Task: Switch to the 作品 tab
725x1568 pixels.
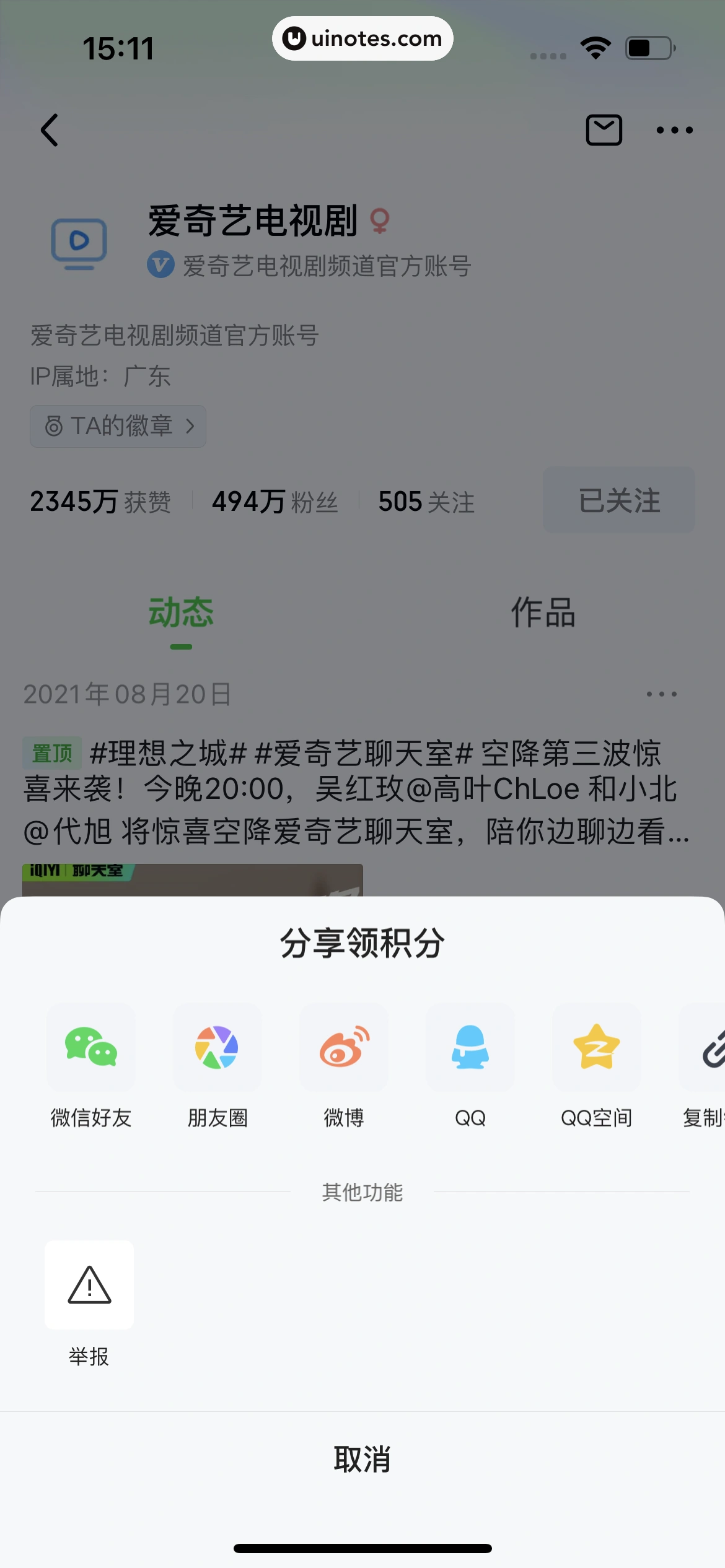Action: pyautogui.click(x=542, y=612)
